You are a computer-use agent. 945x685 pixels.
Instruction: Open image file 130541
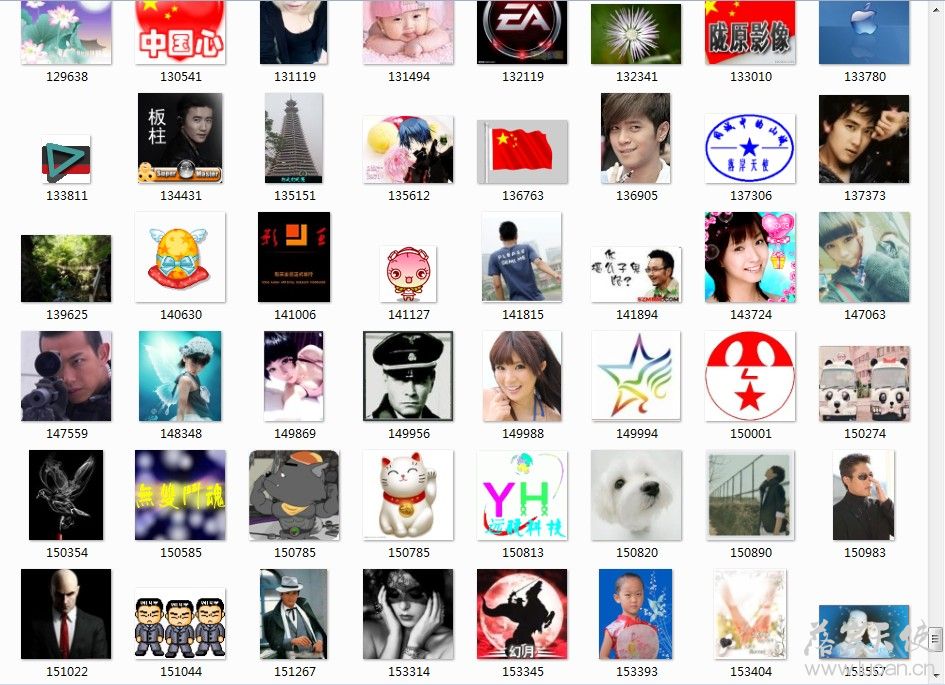point(180,32)
